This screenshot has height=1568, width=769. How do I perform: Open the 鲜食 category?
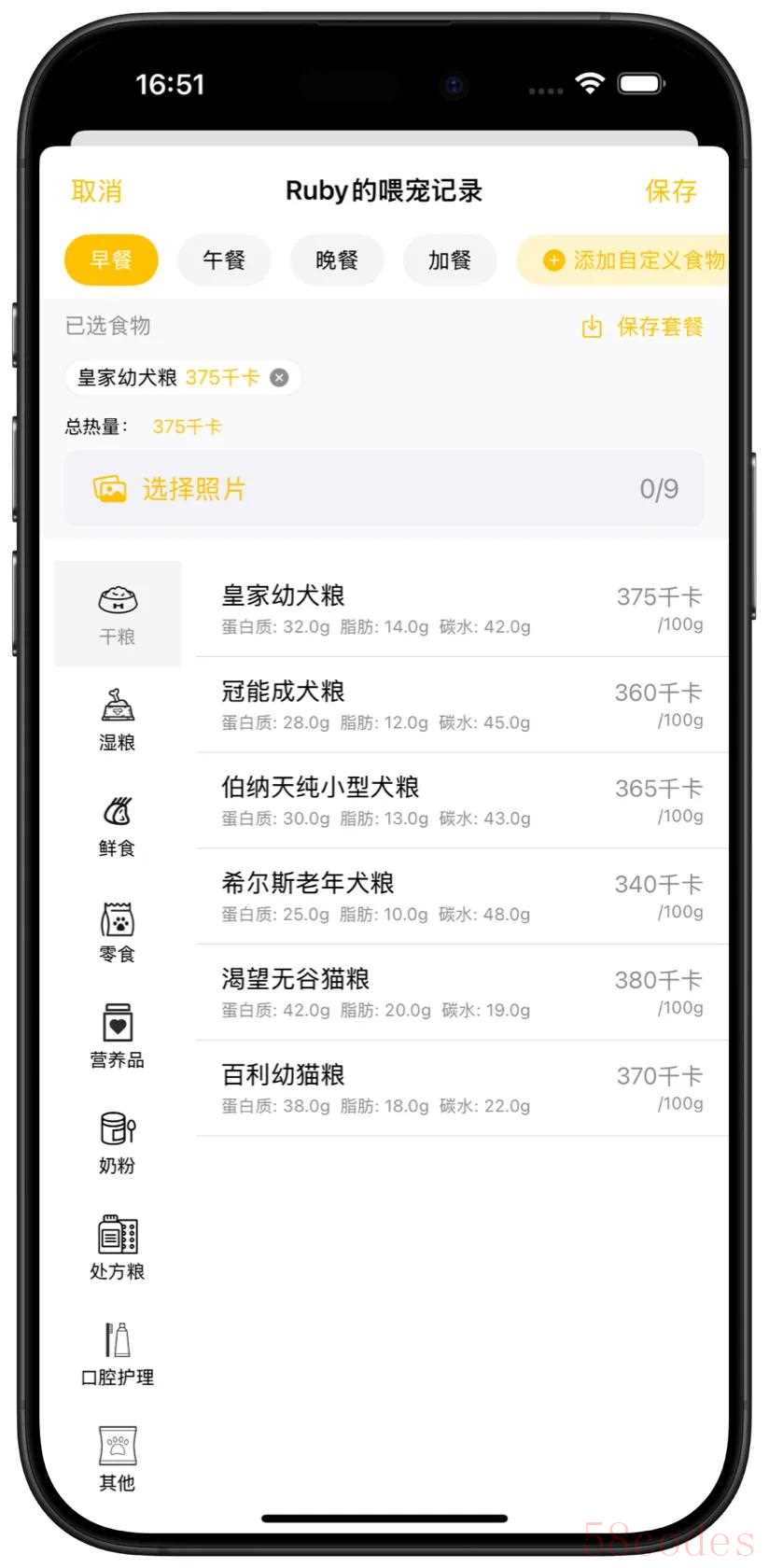click(x=118, y=825)
